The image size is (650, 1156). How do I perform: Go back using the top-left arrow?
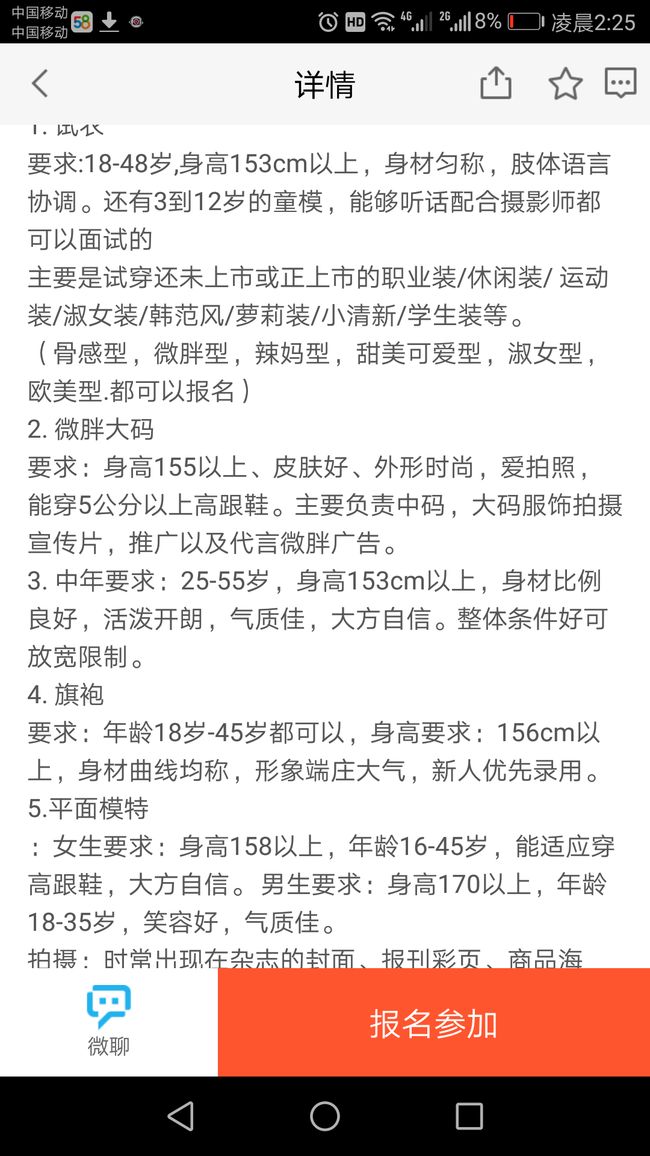click(x=40, y=83)
